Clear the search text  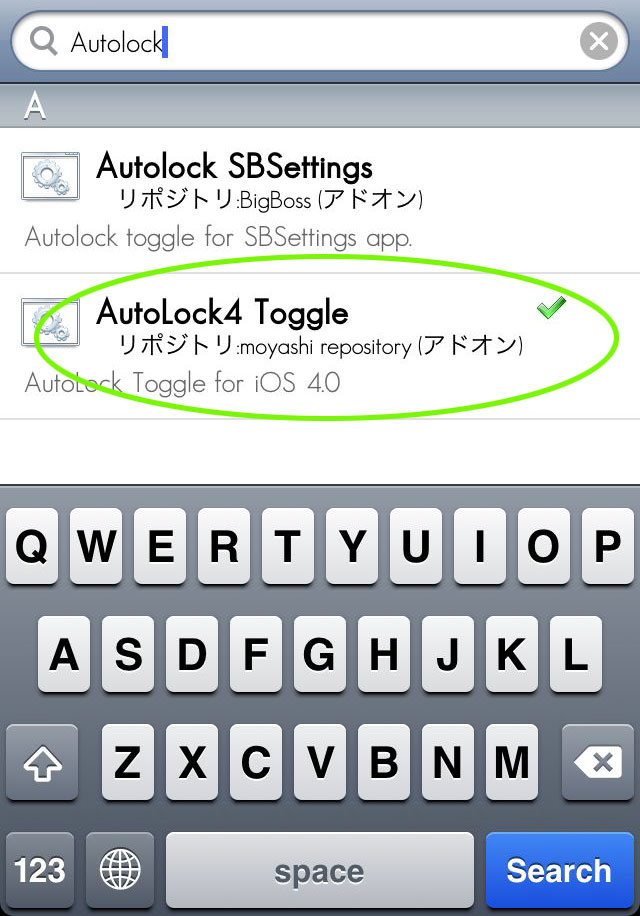[598, 41]
